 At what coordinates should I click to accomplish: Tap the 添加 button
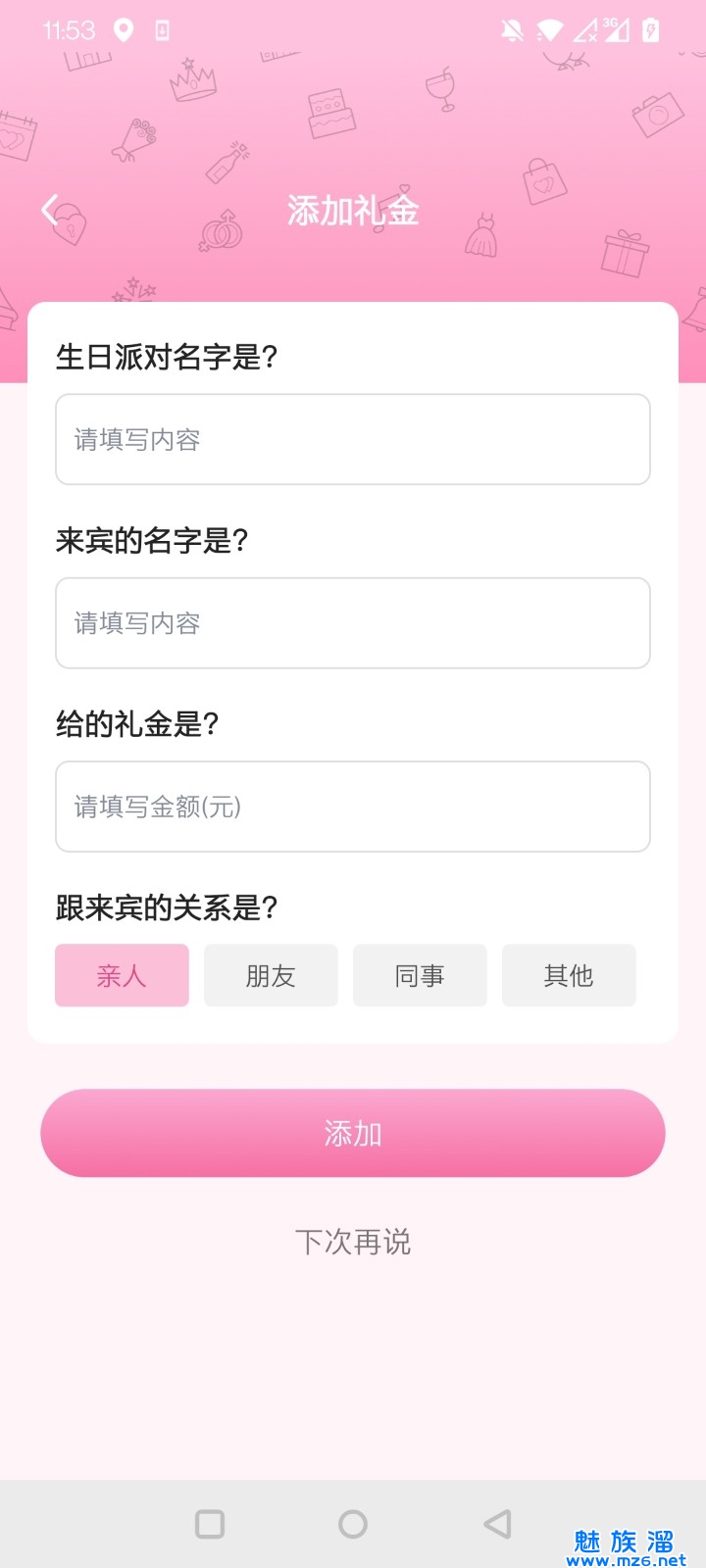tap(353, 1133)
